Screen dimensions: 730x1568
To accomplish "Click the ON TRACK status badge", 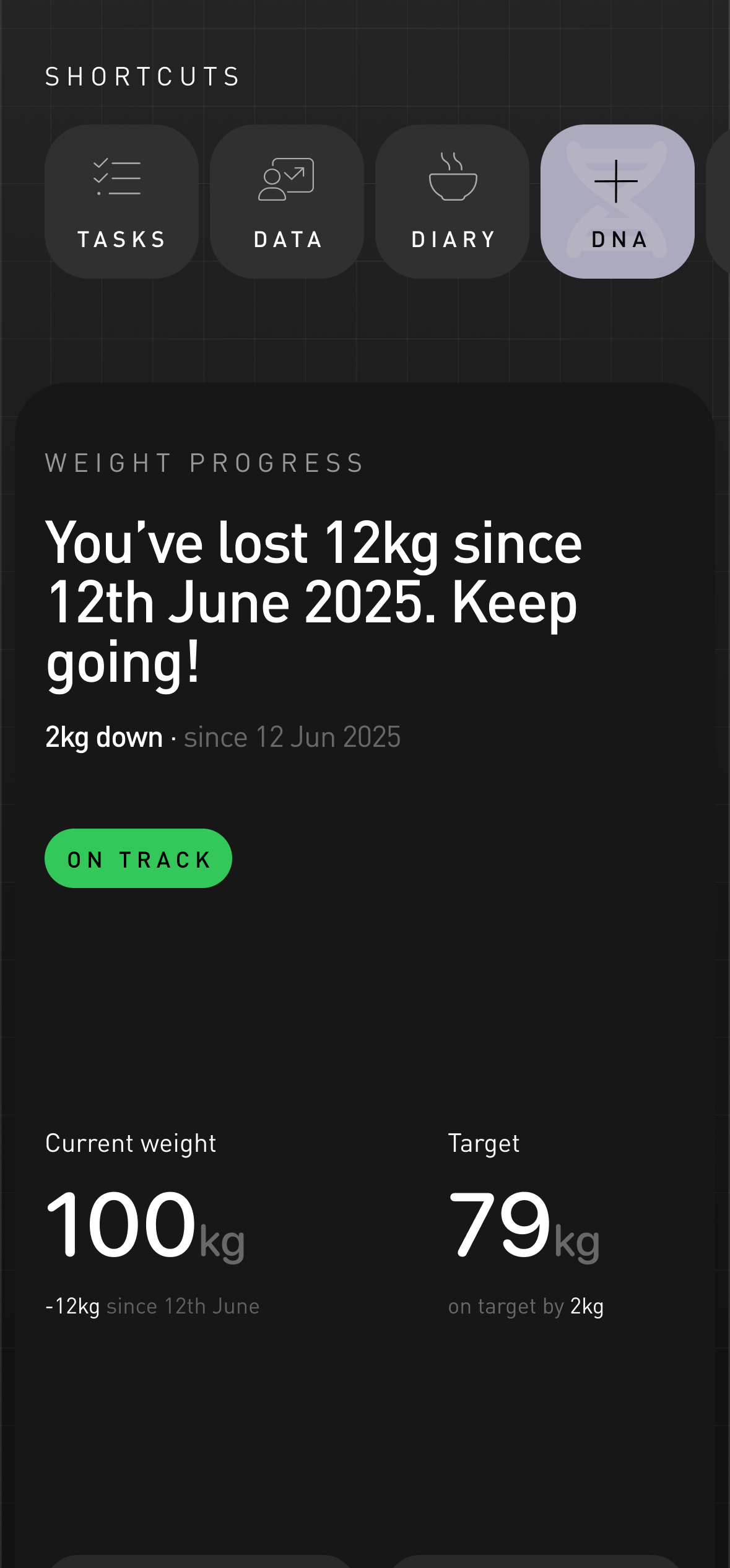I will (137, 858).
